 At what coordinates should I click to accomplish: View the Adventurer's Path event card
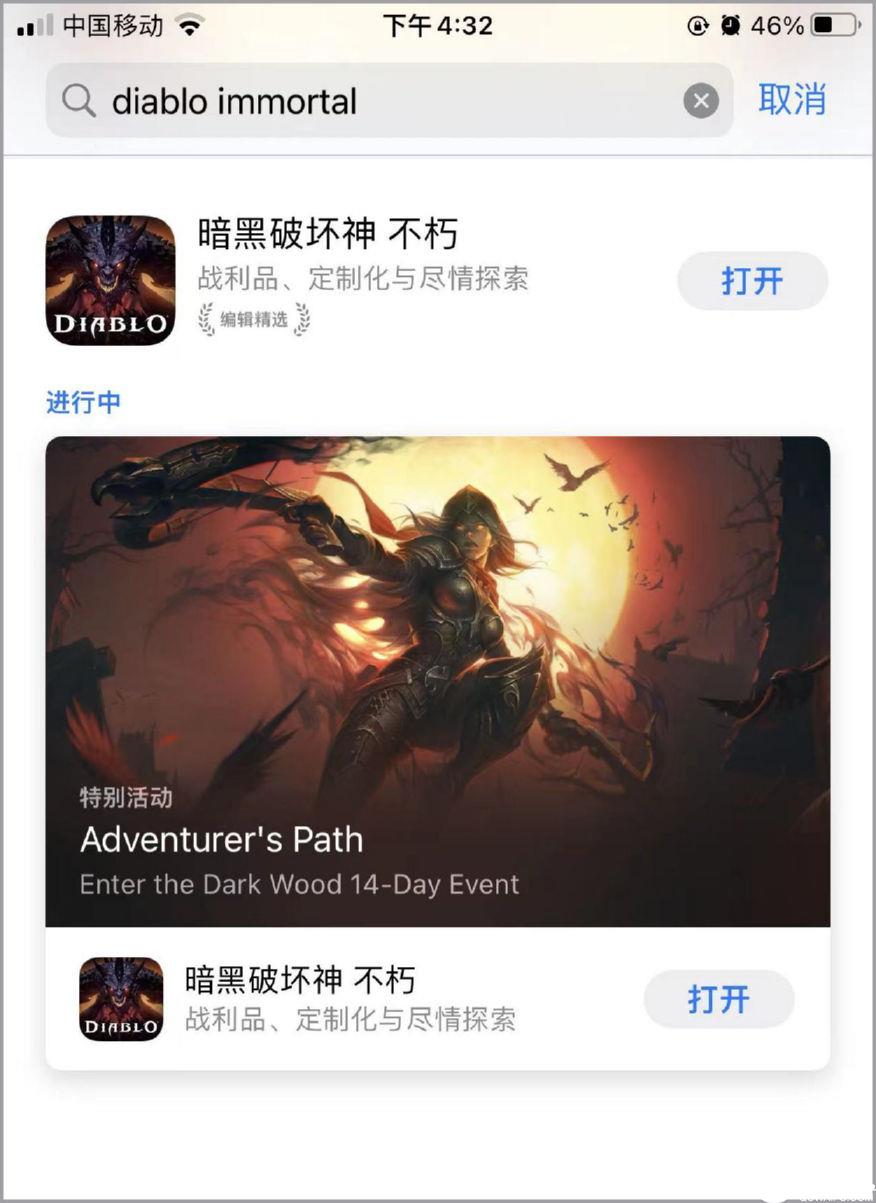(437, 680)
